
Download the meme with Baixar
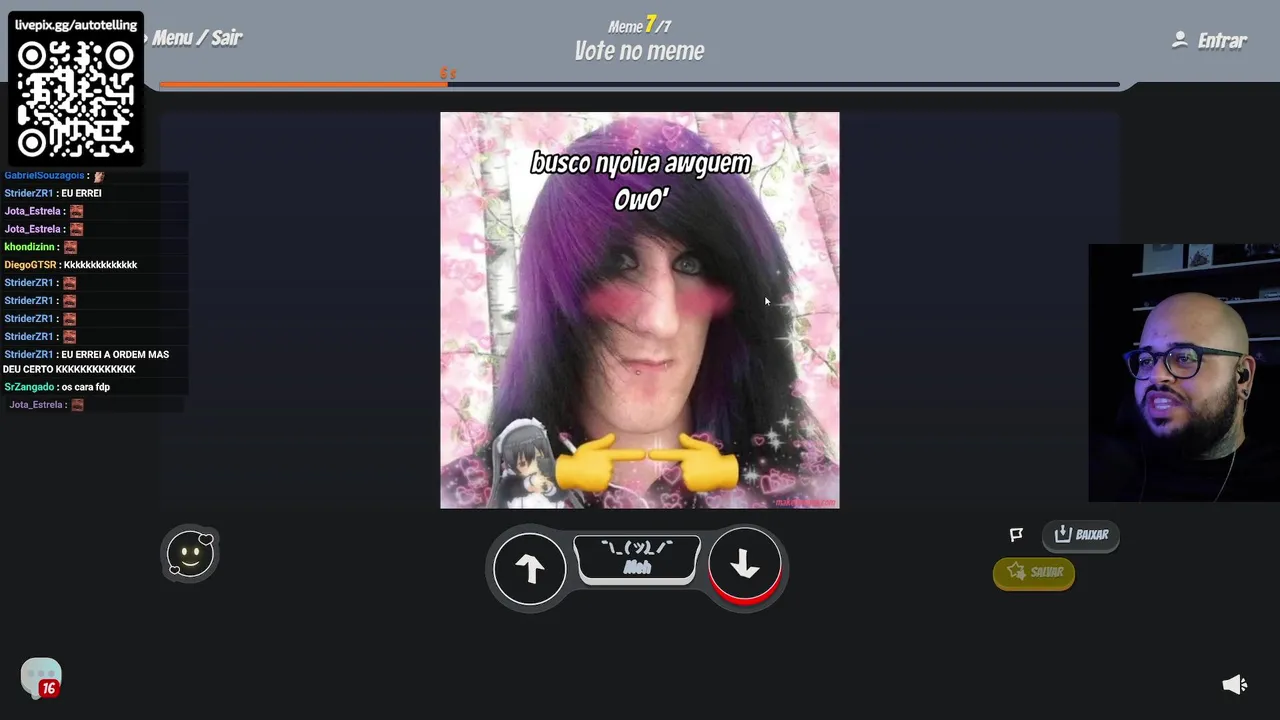pos(1081,535)
